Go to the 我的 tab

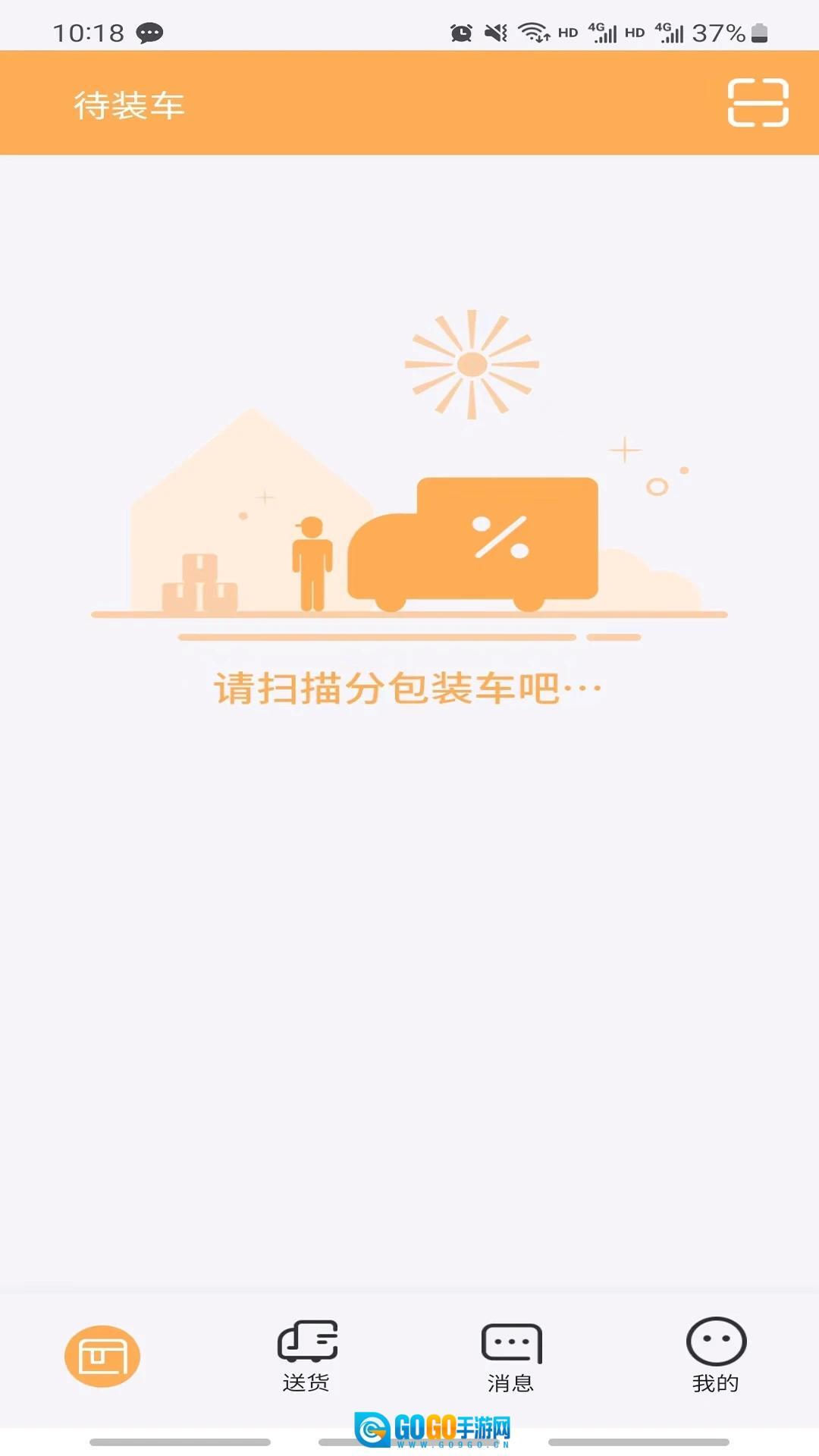[716, 1355]
